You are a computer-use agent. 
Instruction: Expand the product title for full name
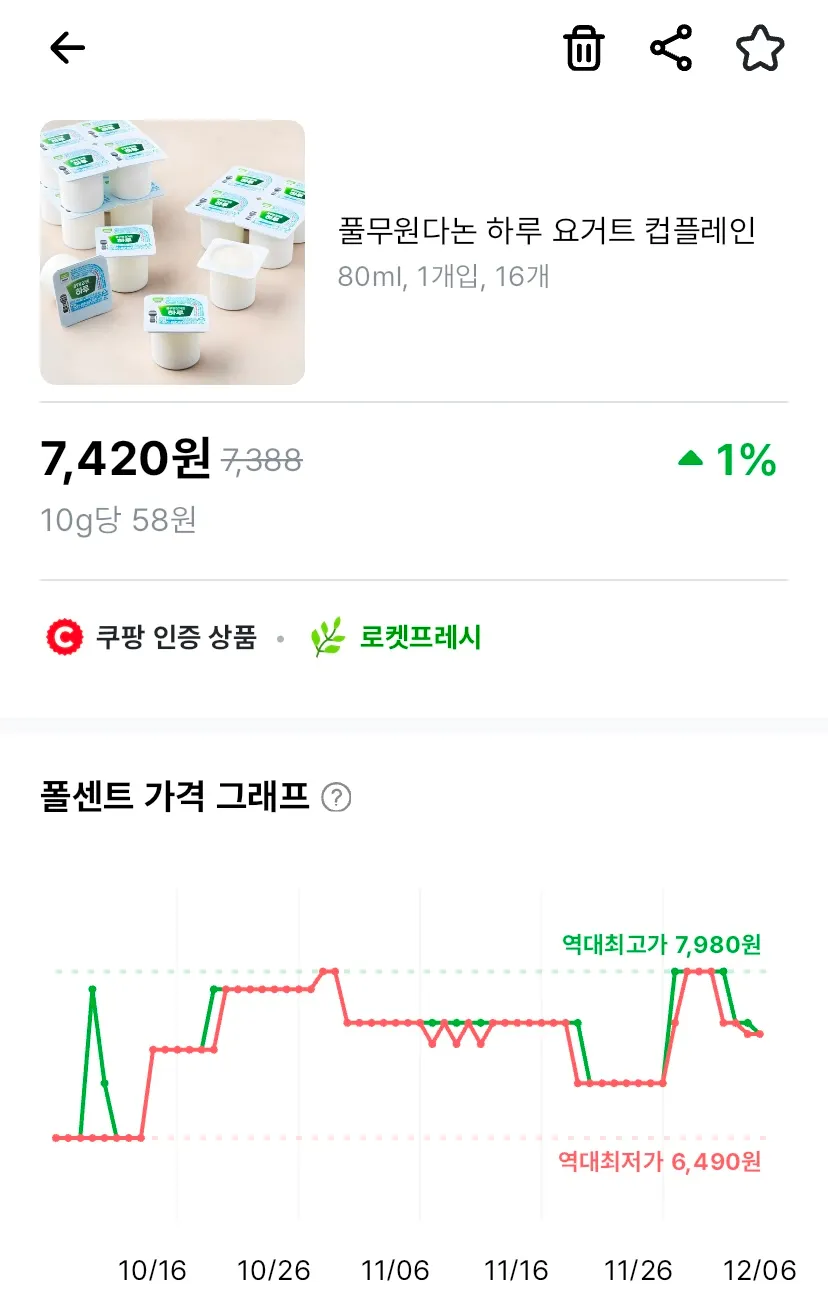tap(550, 230)
